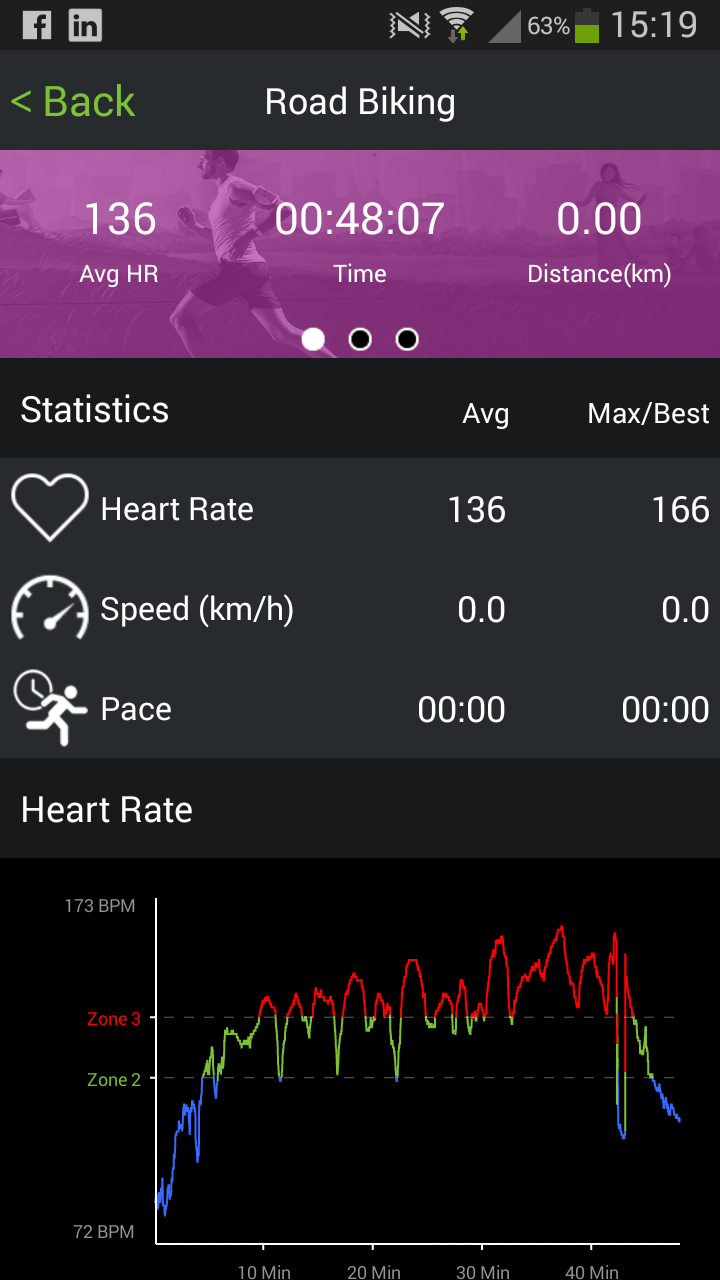
Task: Tap the mobile signal strength icon
Action: (507, 25)
